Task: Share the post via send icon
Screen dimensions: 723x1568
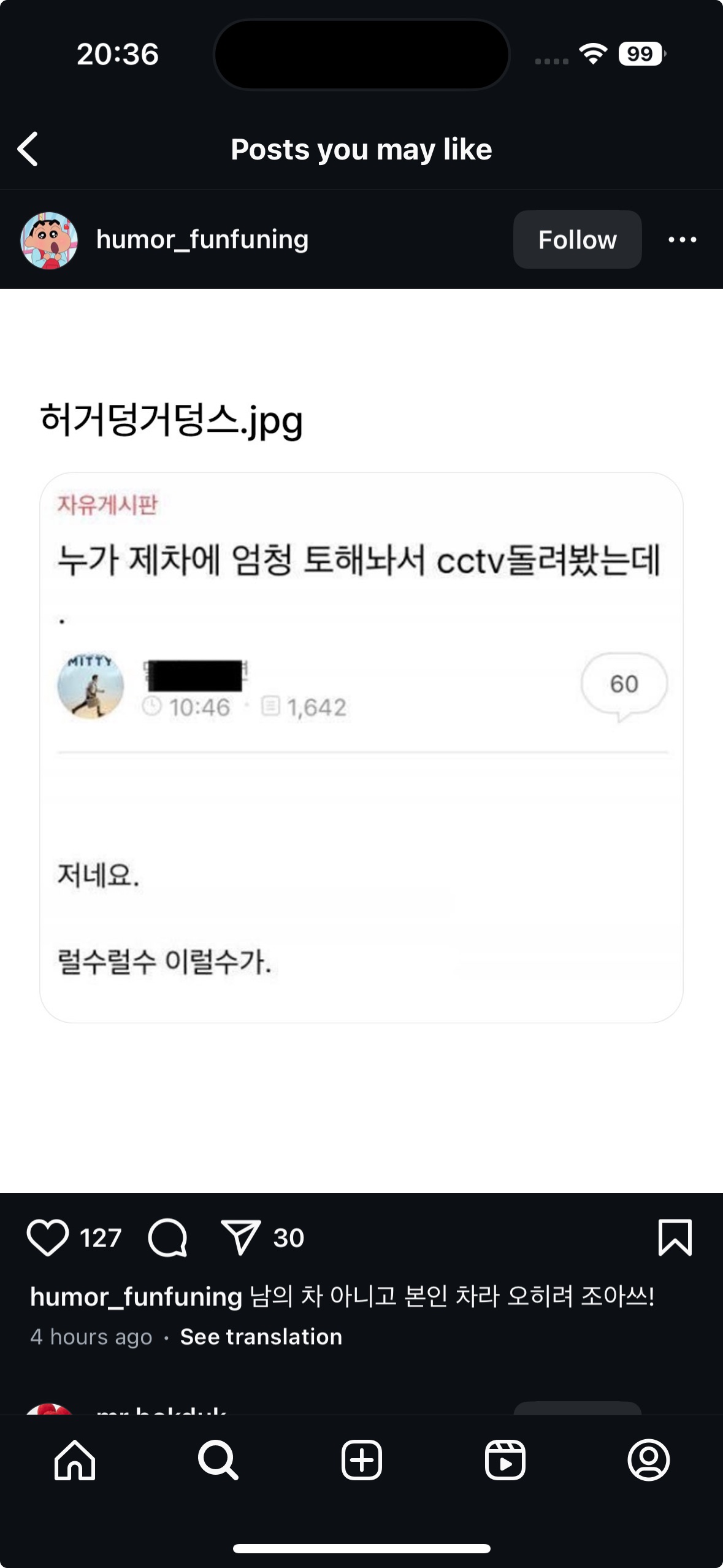Action: 240,1237
